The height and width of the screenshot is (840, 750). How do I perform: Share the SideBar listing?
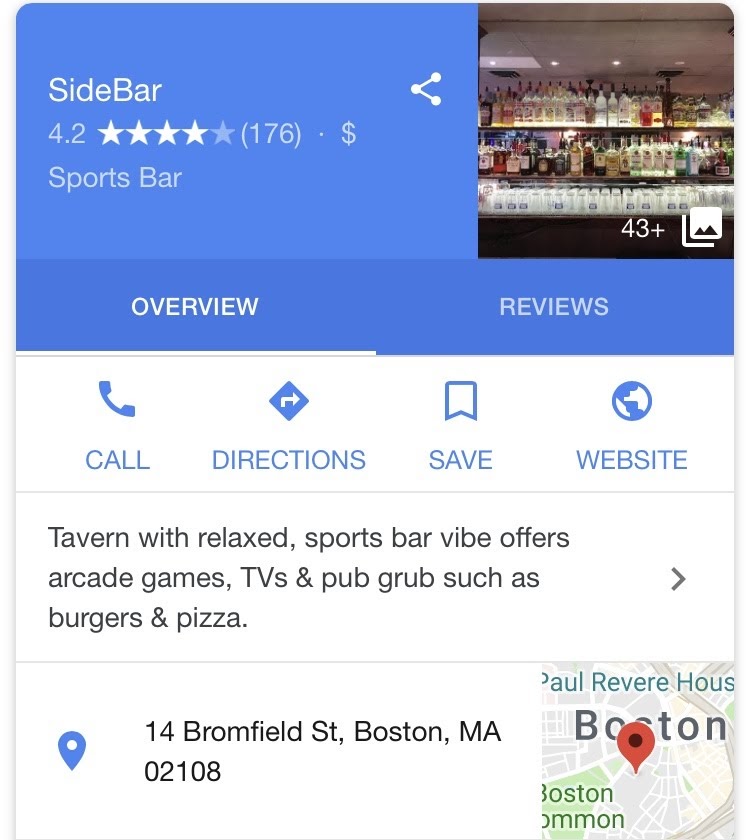click(426, 90)
